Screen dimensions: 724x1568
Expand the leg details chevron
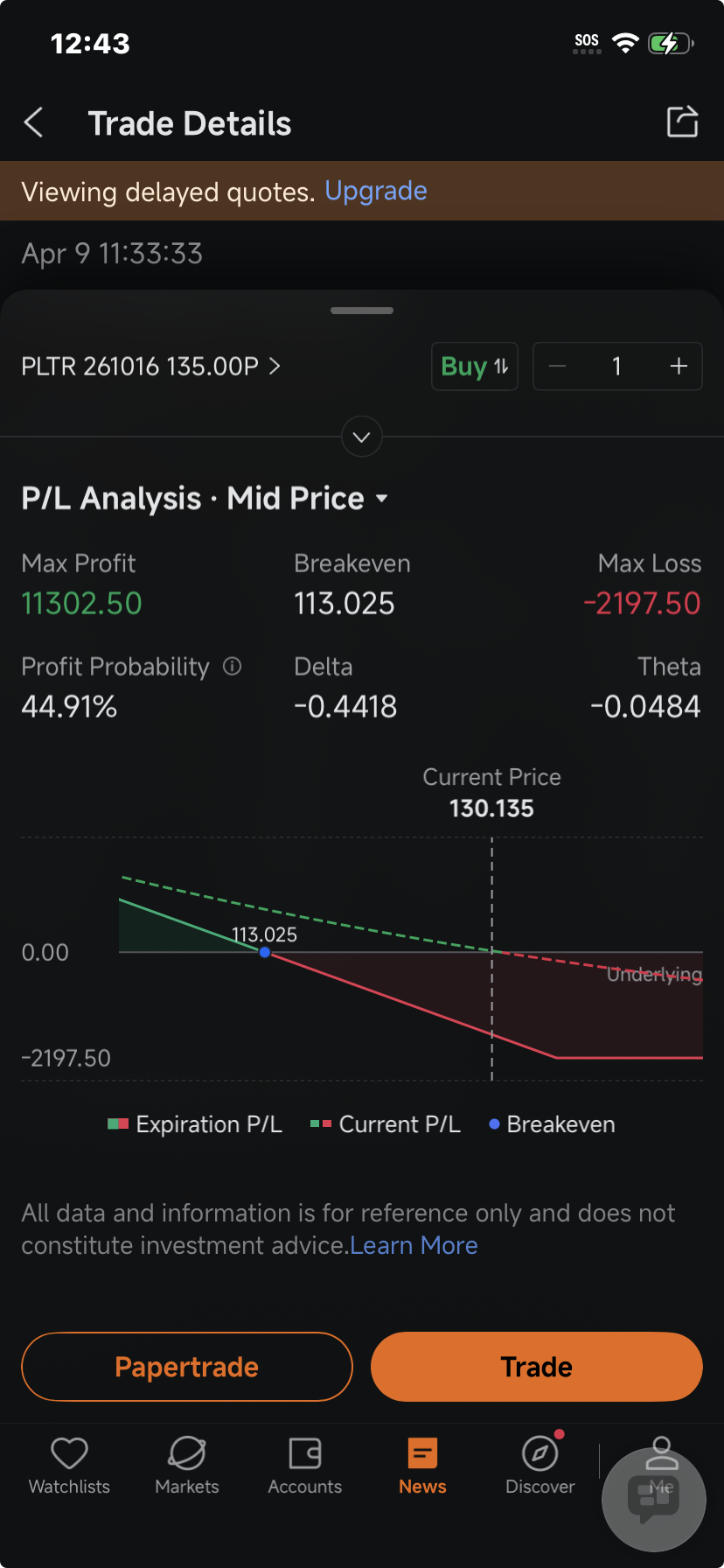362,436
